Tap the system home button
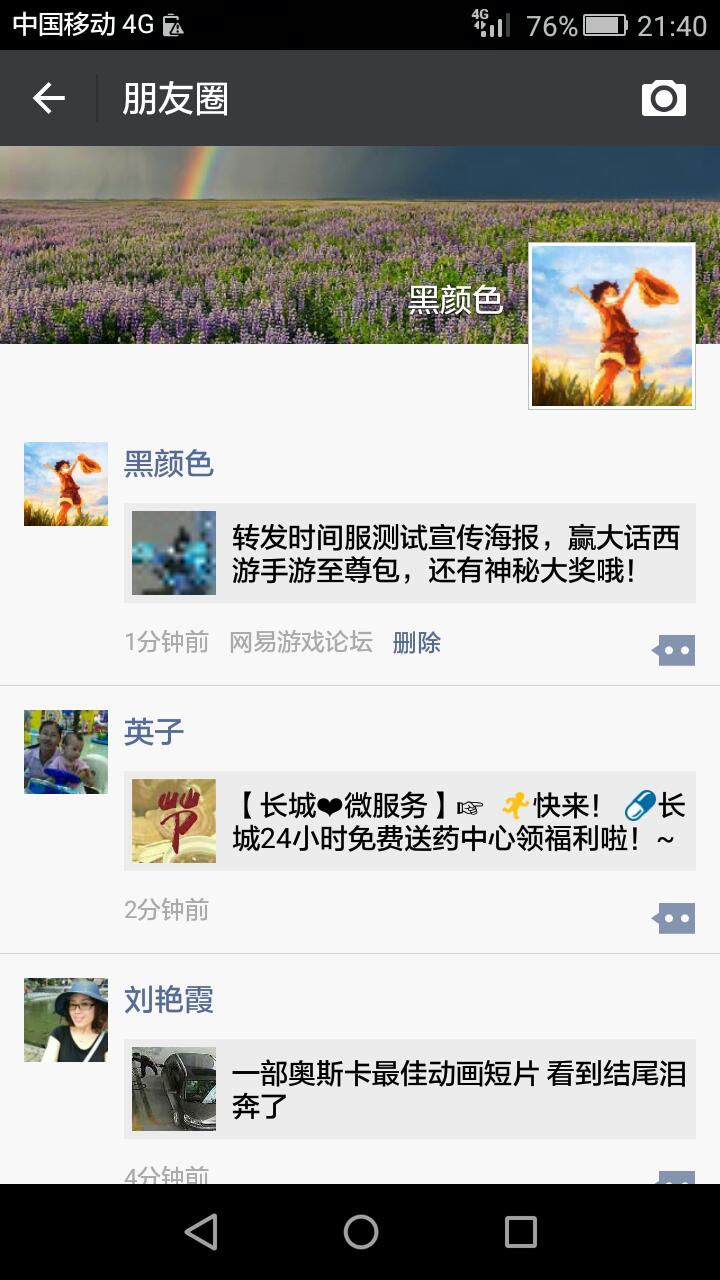Viewport: 720px width, 1280px height. pos(360,1232)
